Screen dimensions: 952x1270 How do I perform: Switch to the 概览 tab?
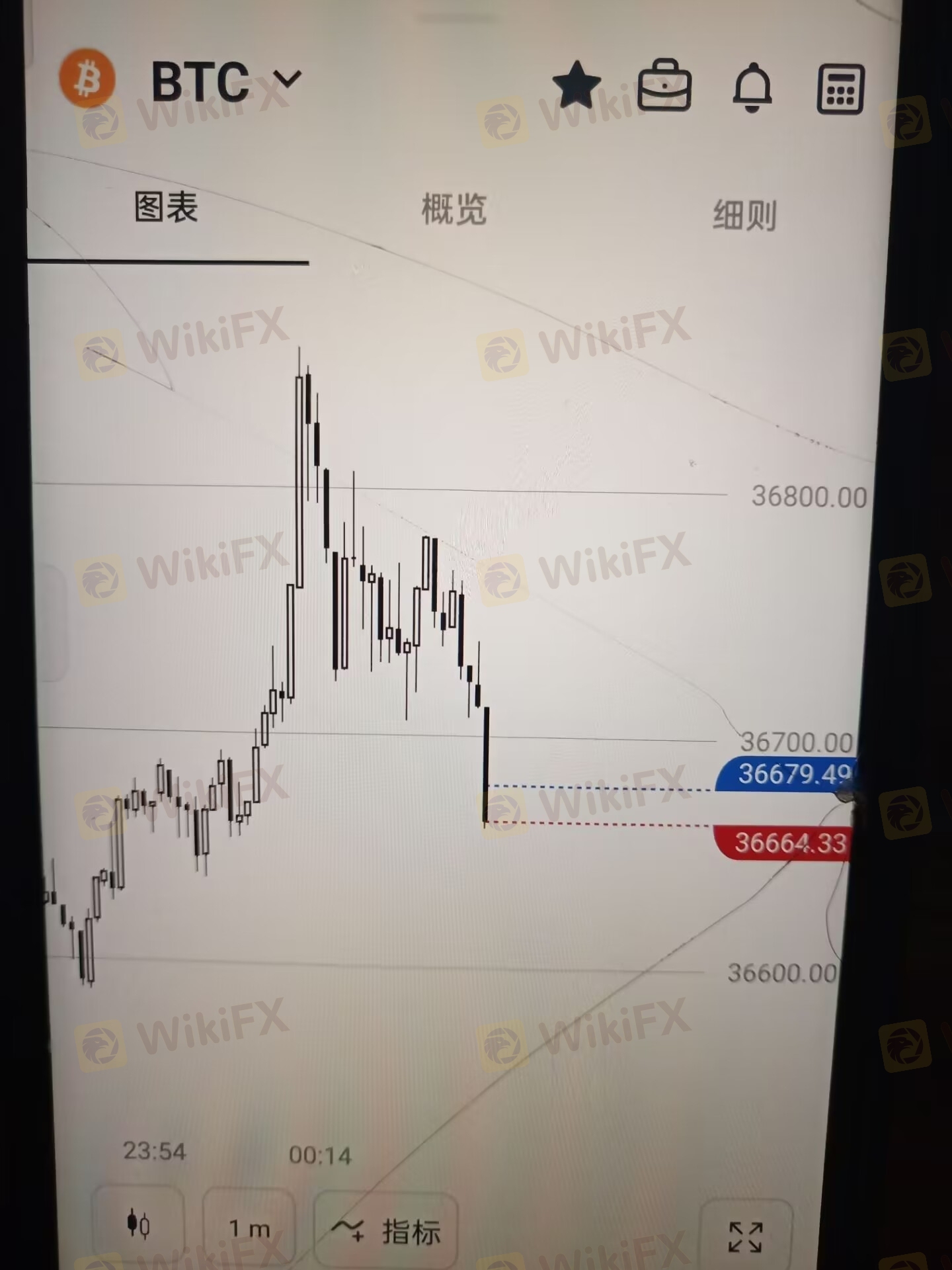tap(454, 210)
